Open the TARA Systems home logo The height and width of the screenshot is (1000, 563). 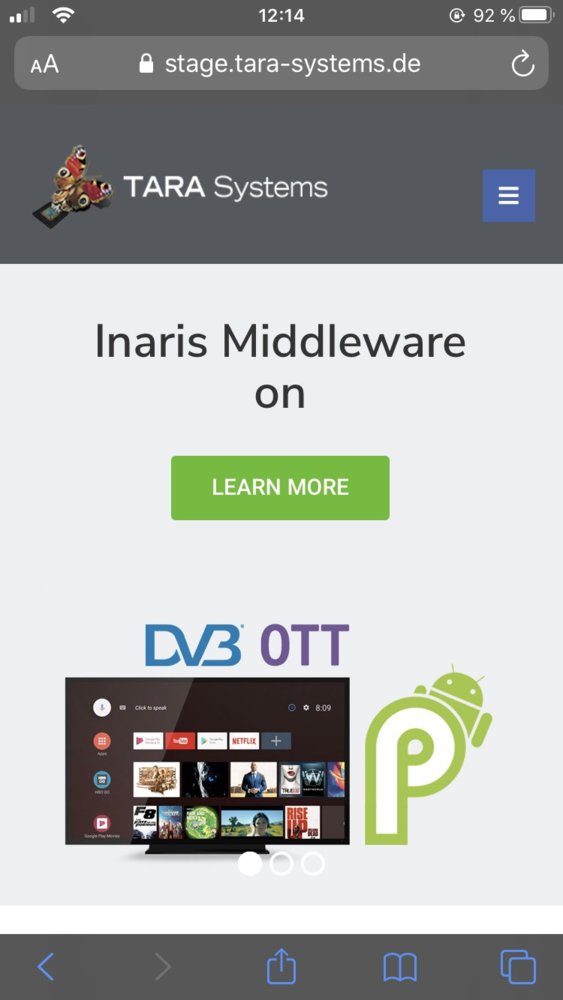point(180,186)
